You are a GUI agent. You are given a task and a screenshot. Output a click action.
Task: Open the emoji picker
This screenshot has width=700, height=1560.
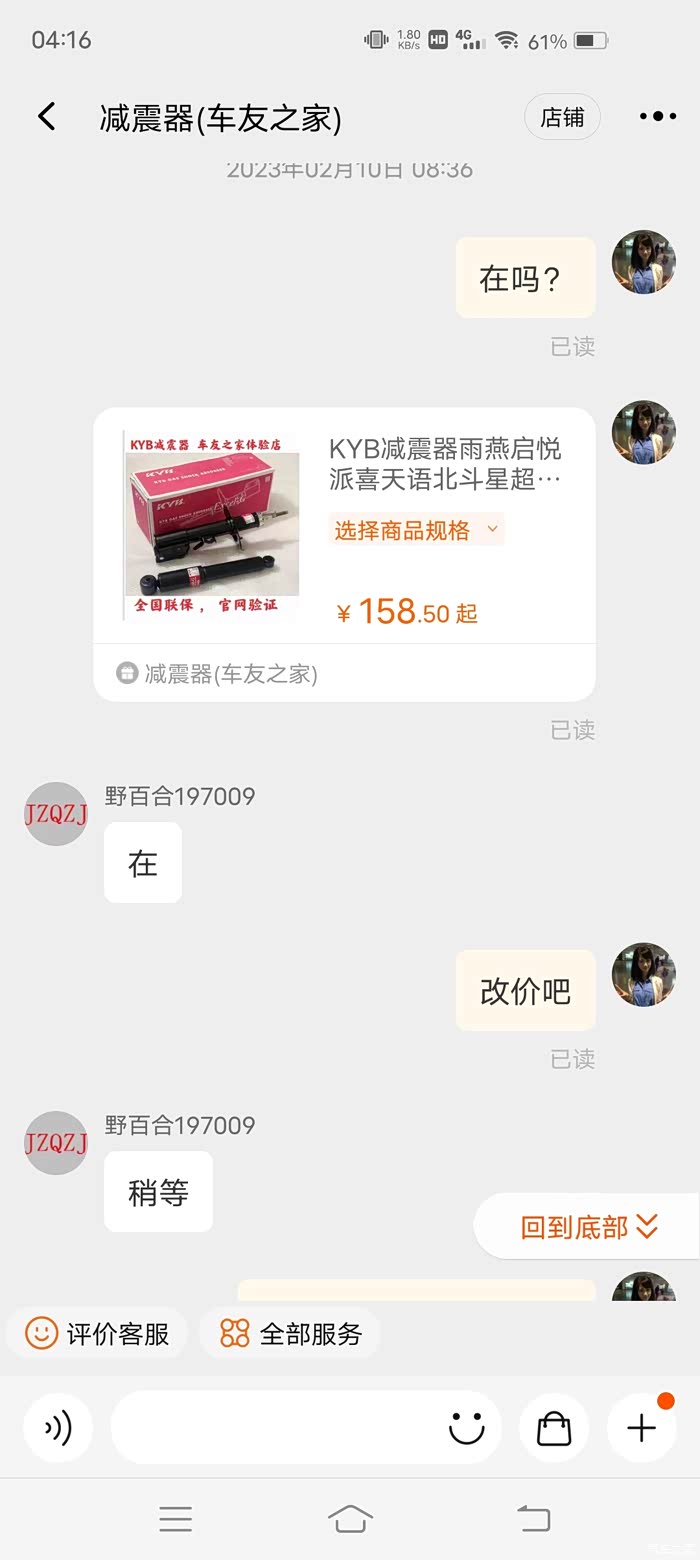(466, 1428)
